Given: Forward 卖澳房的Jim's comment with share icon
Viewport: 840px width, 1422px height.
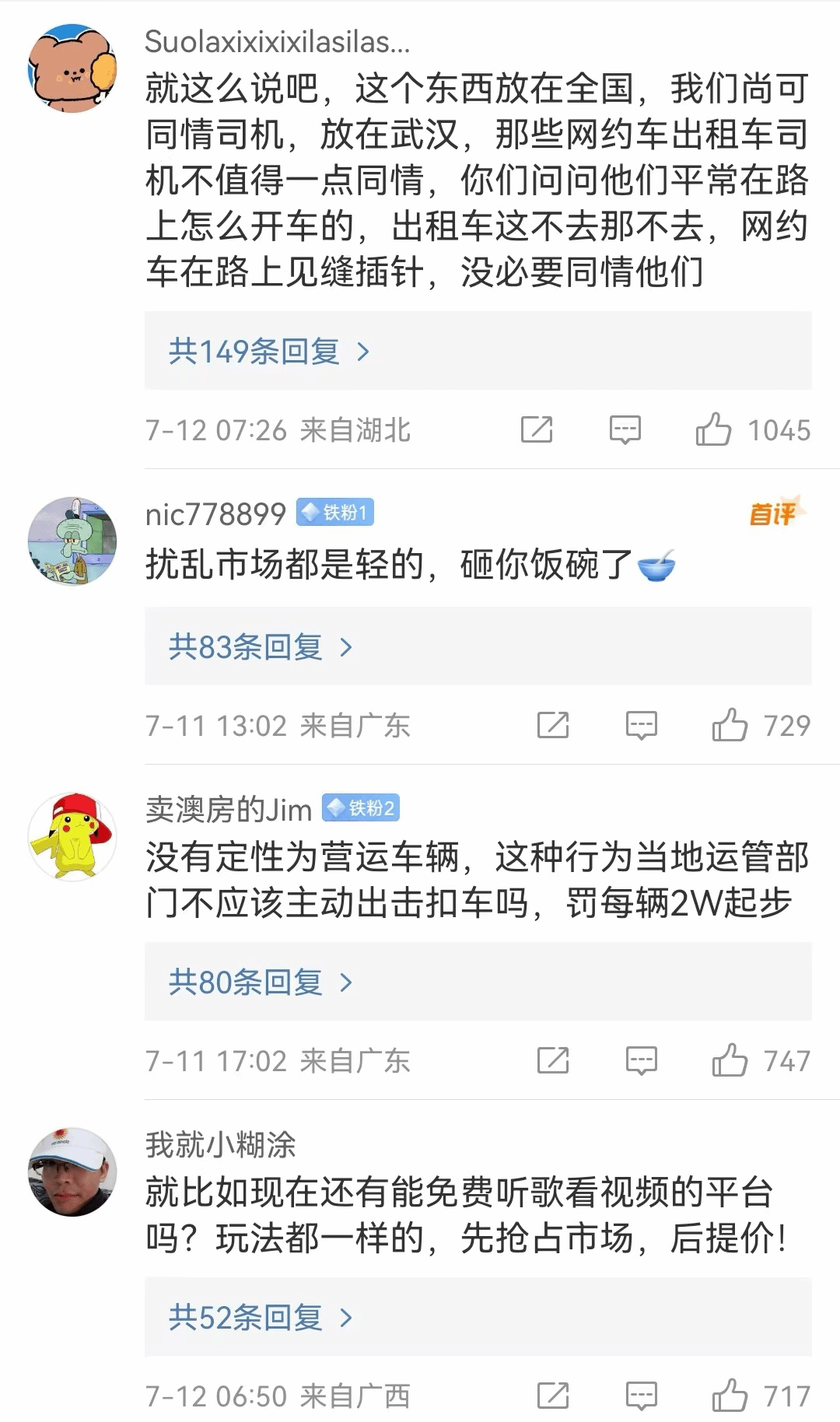Looking at the screenshot, I should point(553,1060).
